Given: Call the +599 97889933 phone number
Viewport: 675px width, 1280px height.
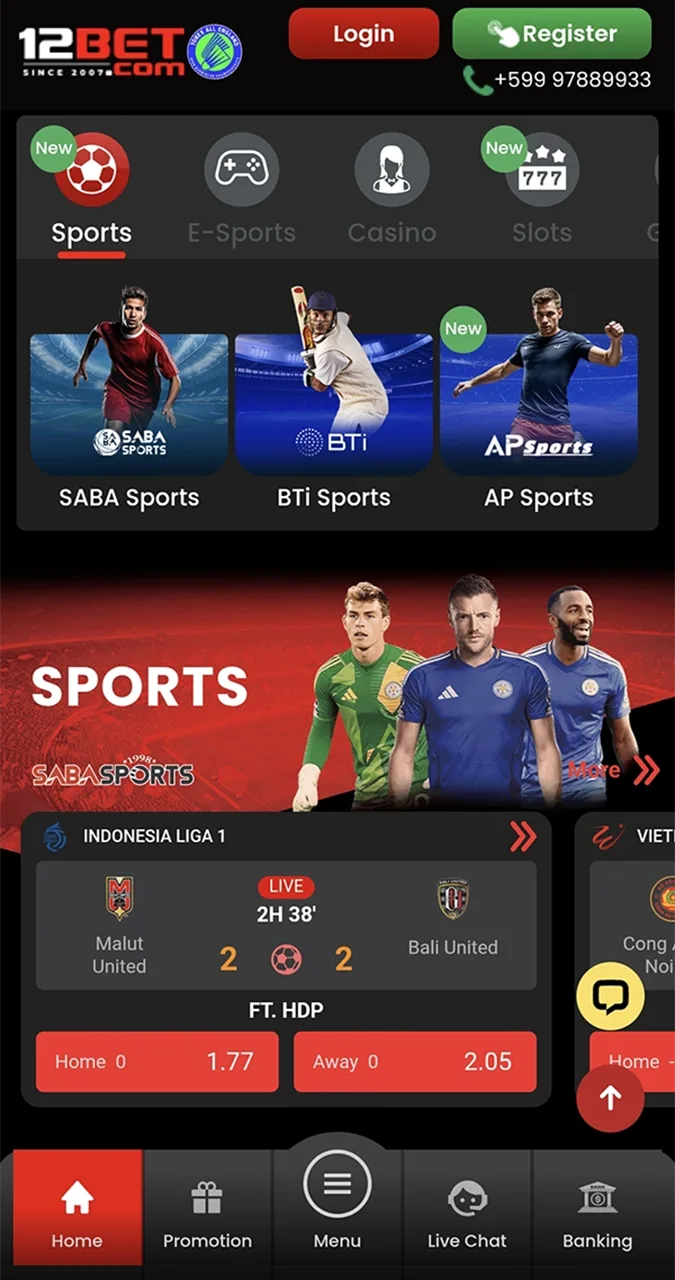Looking at the screenshot, I should (x=557, y=79).
